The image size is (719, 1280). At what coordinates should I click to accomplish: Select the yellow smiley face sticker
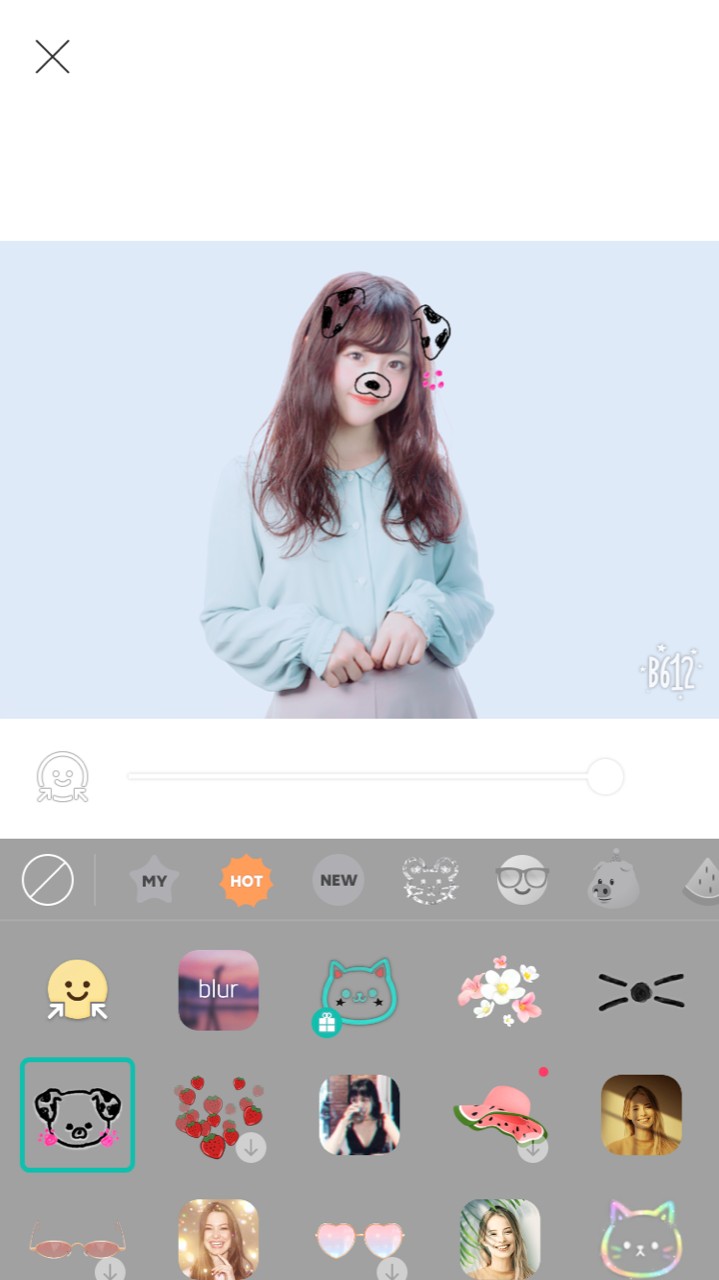point(77,990)
